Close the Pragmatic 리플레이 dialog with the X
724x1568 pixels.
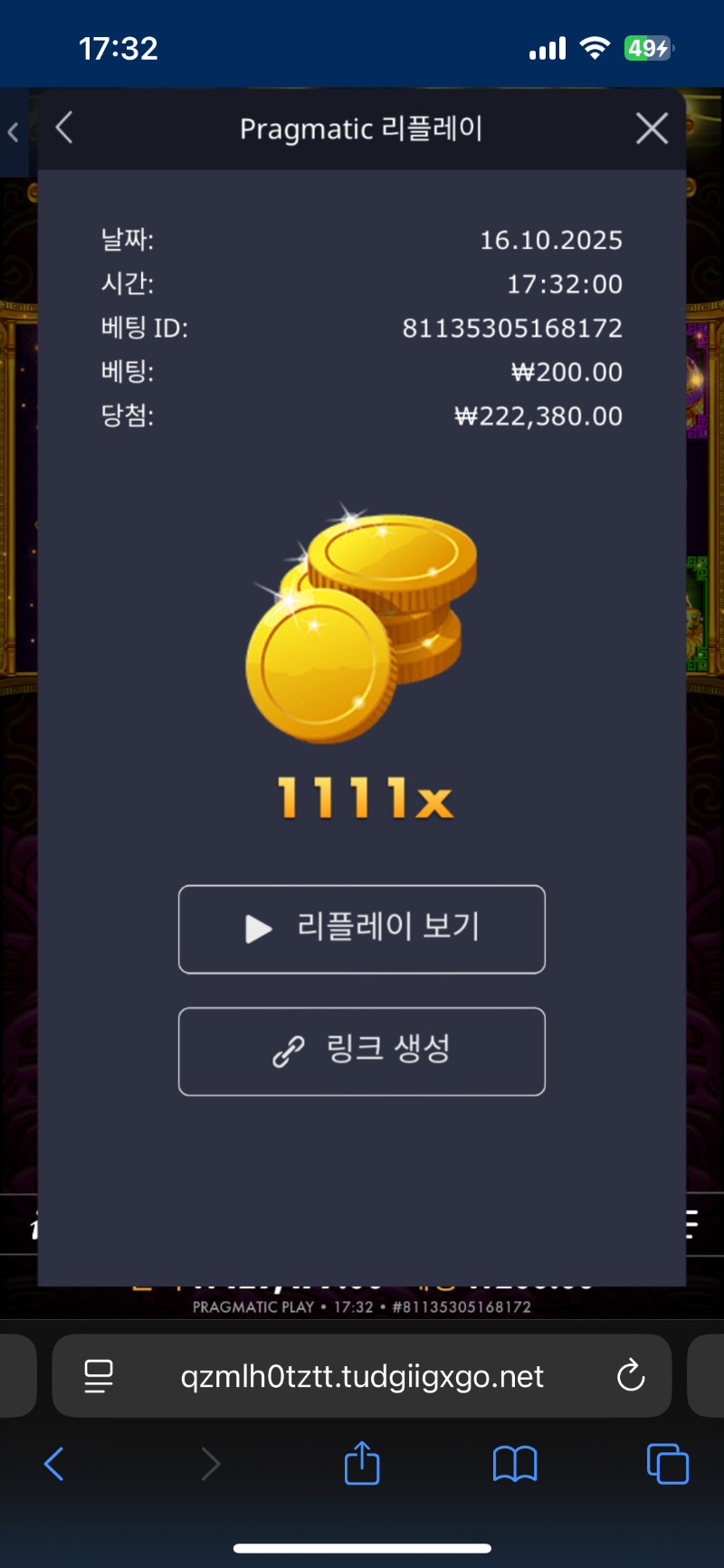651,128
